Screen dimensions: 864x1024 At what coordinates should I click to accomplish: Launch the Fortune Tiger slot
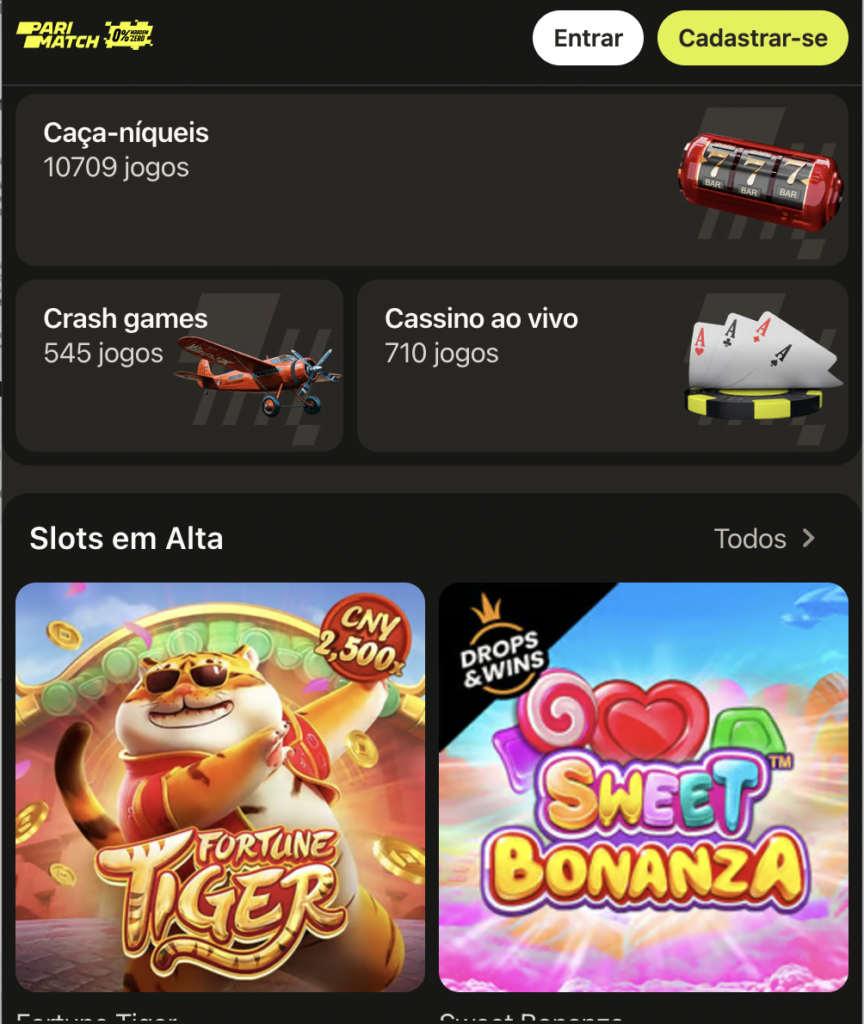220,787
